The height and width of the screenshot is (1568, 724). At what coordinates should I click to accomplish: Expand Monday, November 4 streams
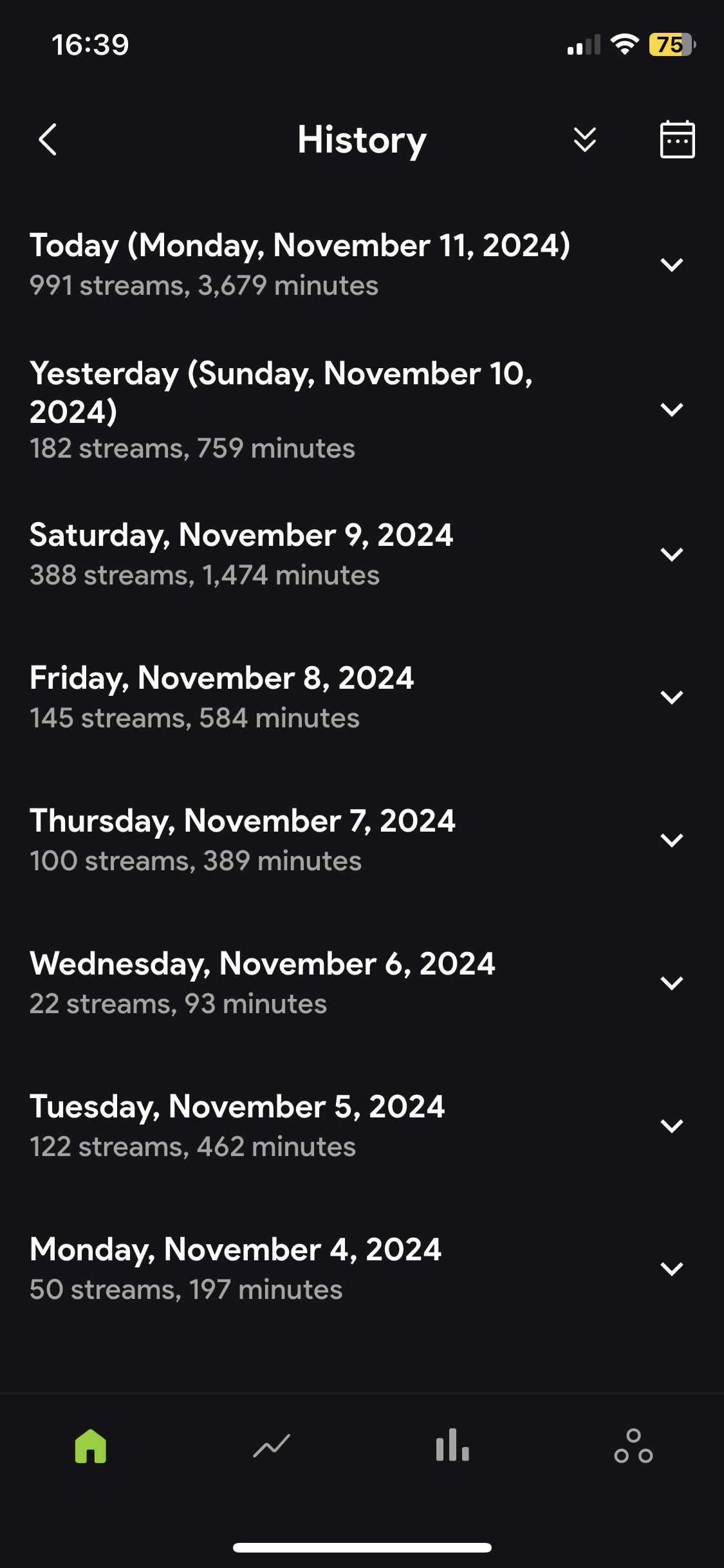click(671, 1269)
